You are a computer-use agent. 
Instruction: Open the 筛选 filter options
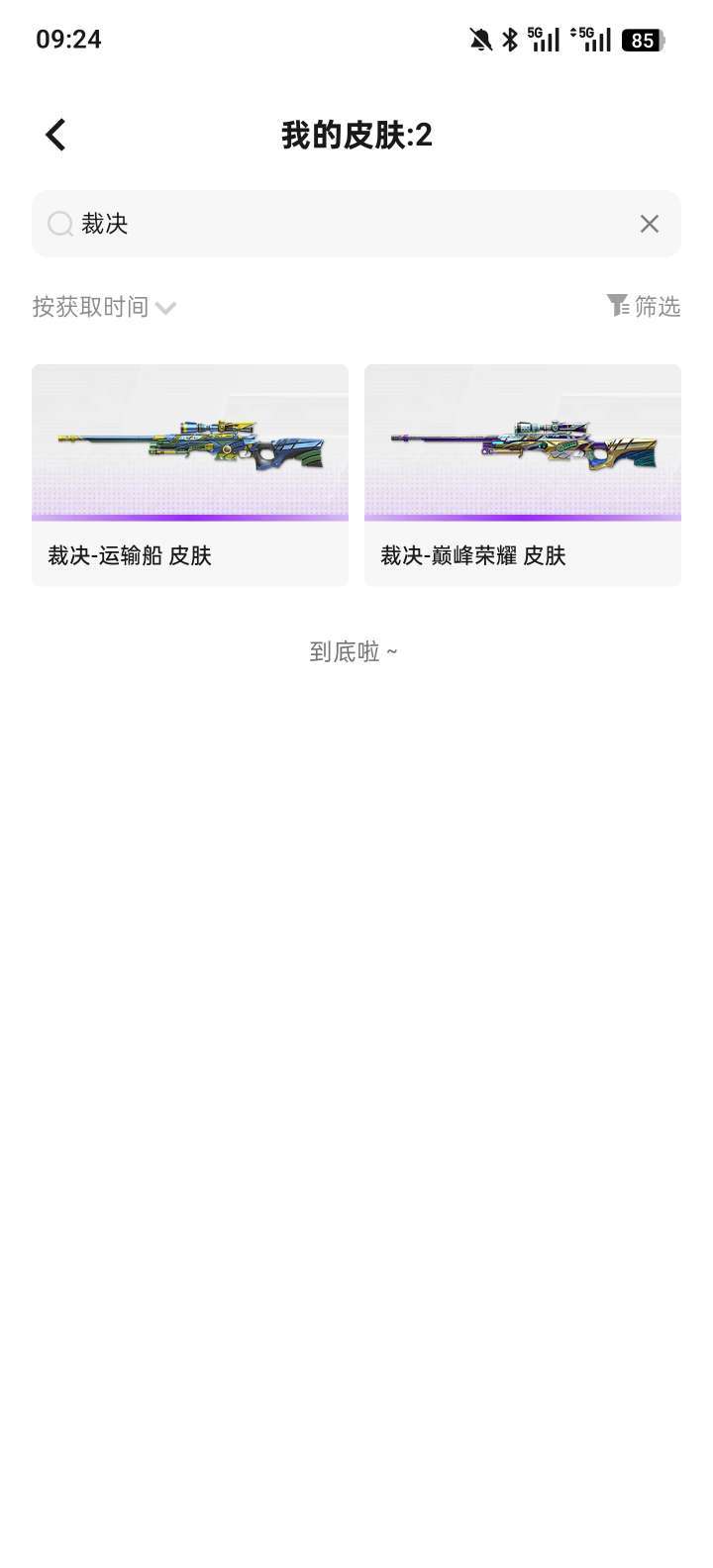pyautogui.click(x=644, y=307)
